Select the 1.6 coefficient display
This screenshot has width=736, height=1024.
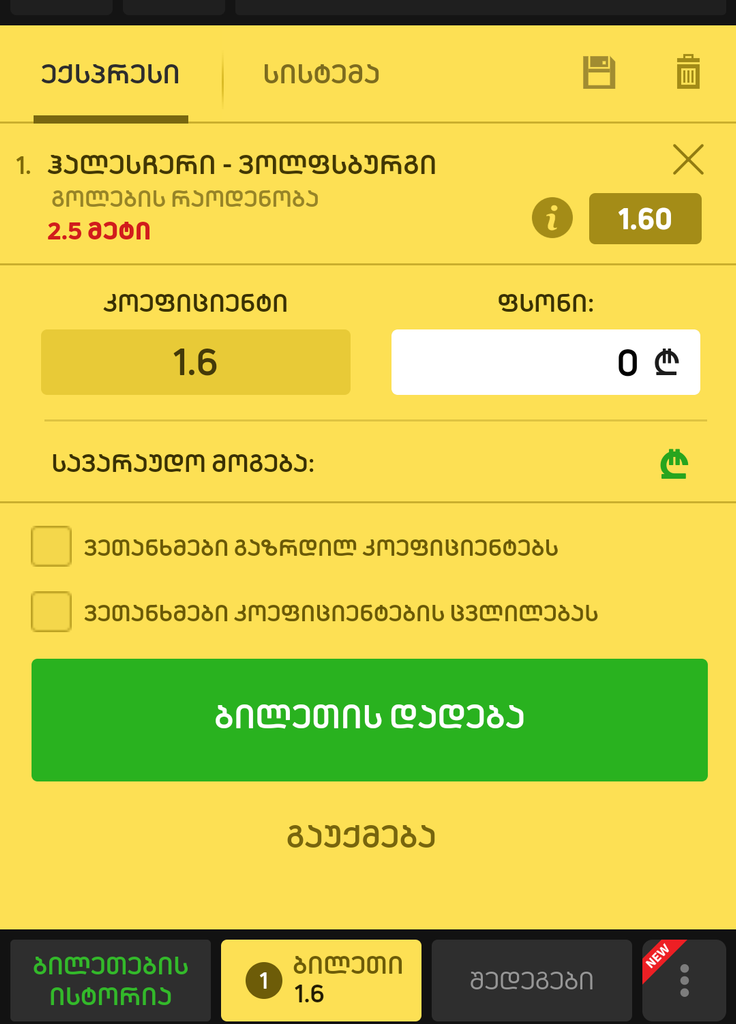[x=195, y=362]
